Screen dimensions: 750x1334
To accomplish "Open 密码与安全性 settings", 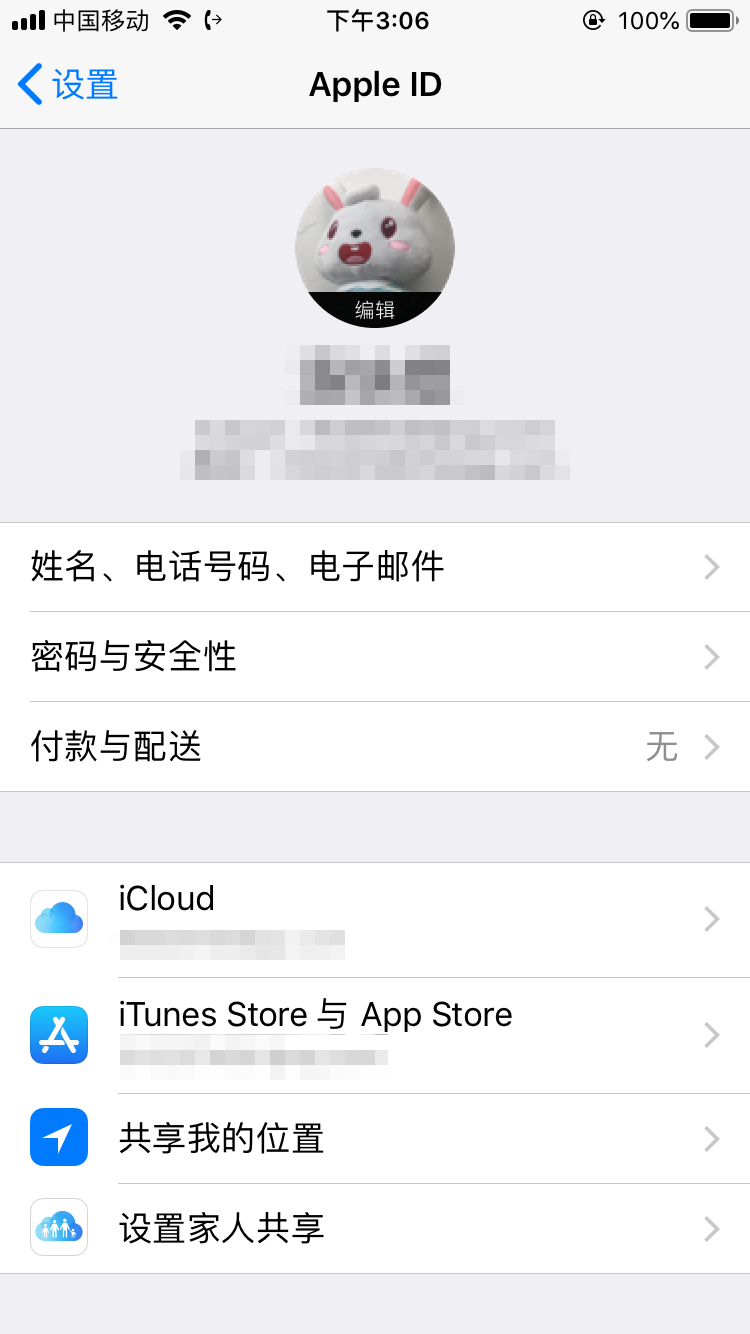I will [375, 657].
